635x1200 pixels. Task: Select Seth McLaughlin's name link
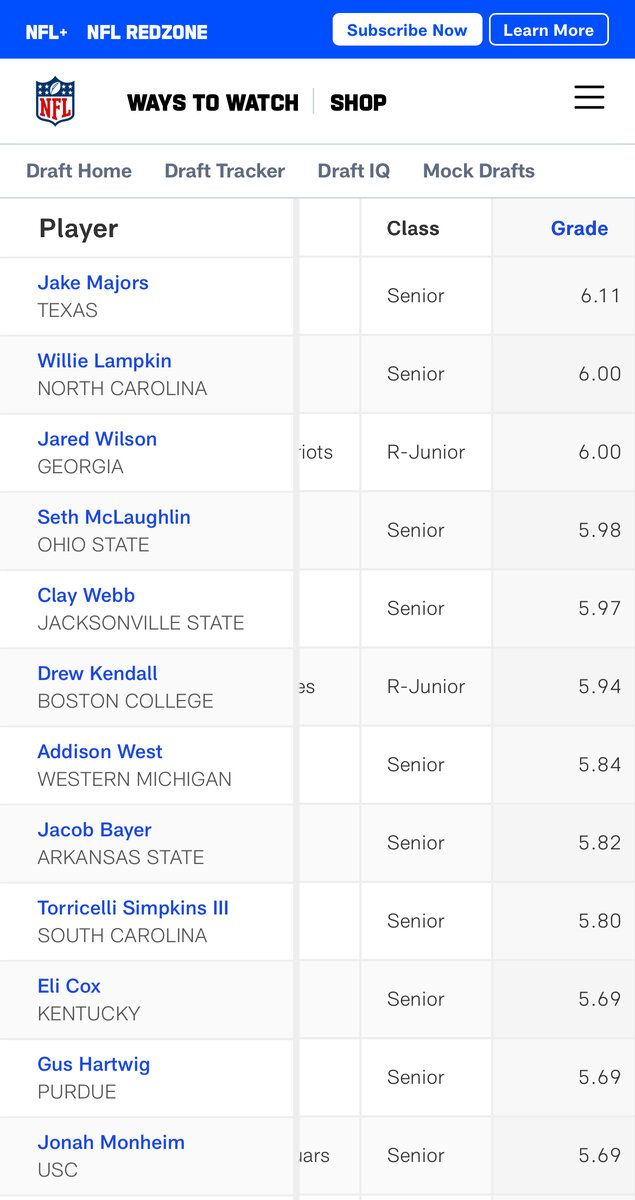[x=114, y=517]
